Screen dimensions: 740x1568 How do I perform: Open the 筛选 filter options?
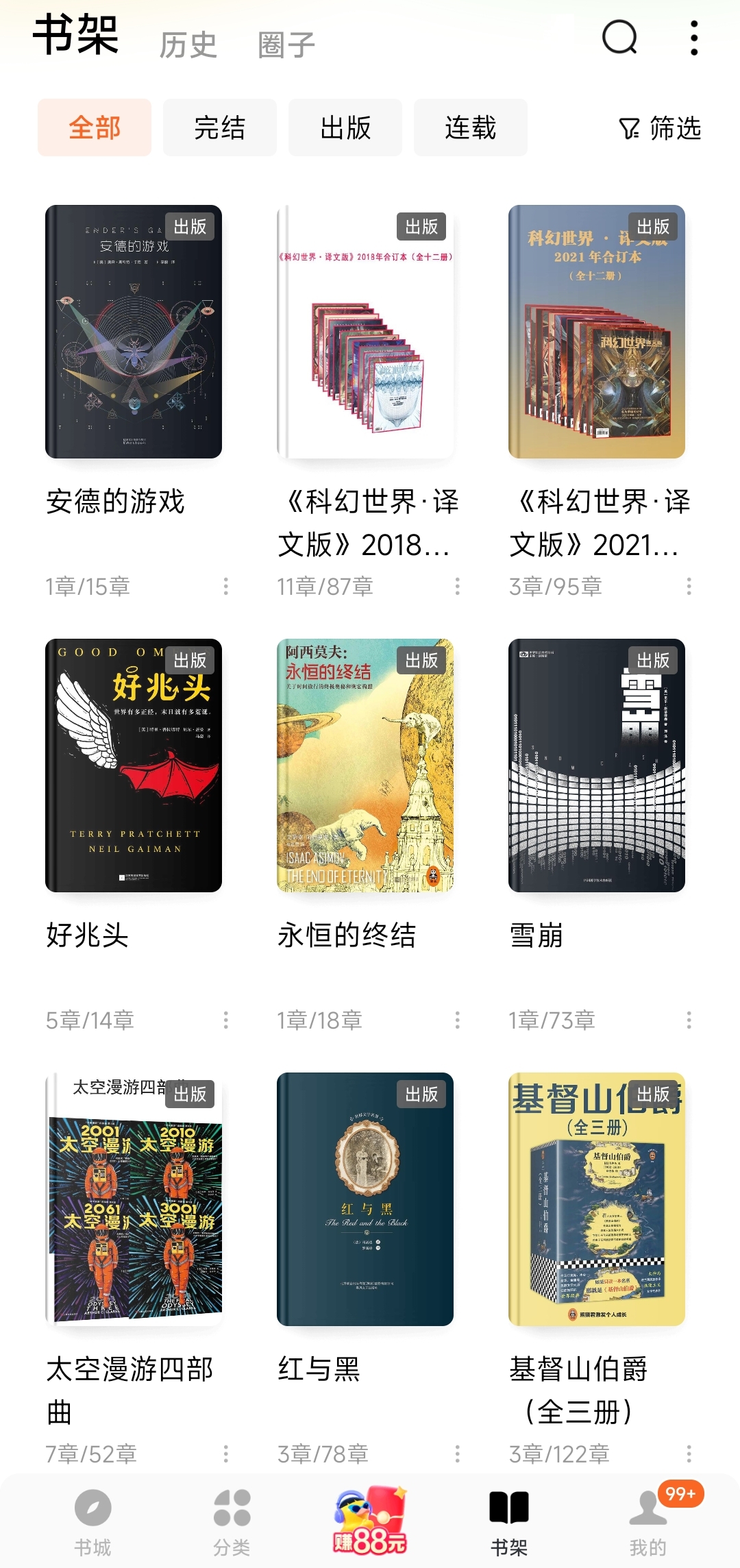click(660, 128)
